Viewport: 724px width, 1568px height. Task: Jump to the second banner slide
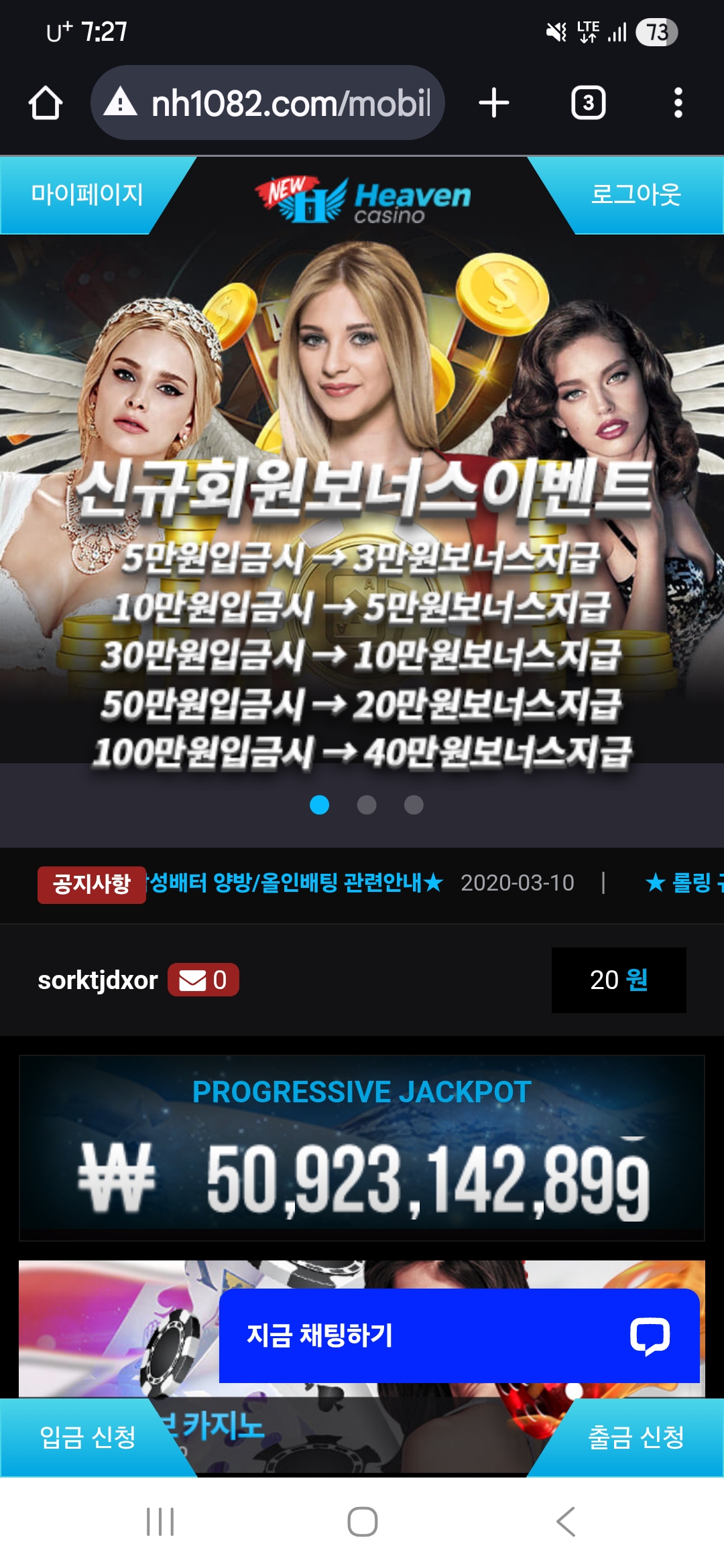coord(367,805)
